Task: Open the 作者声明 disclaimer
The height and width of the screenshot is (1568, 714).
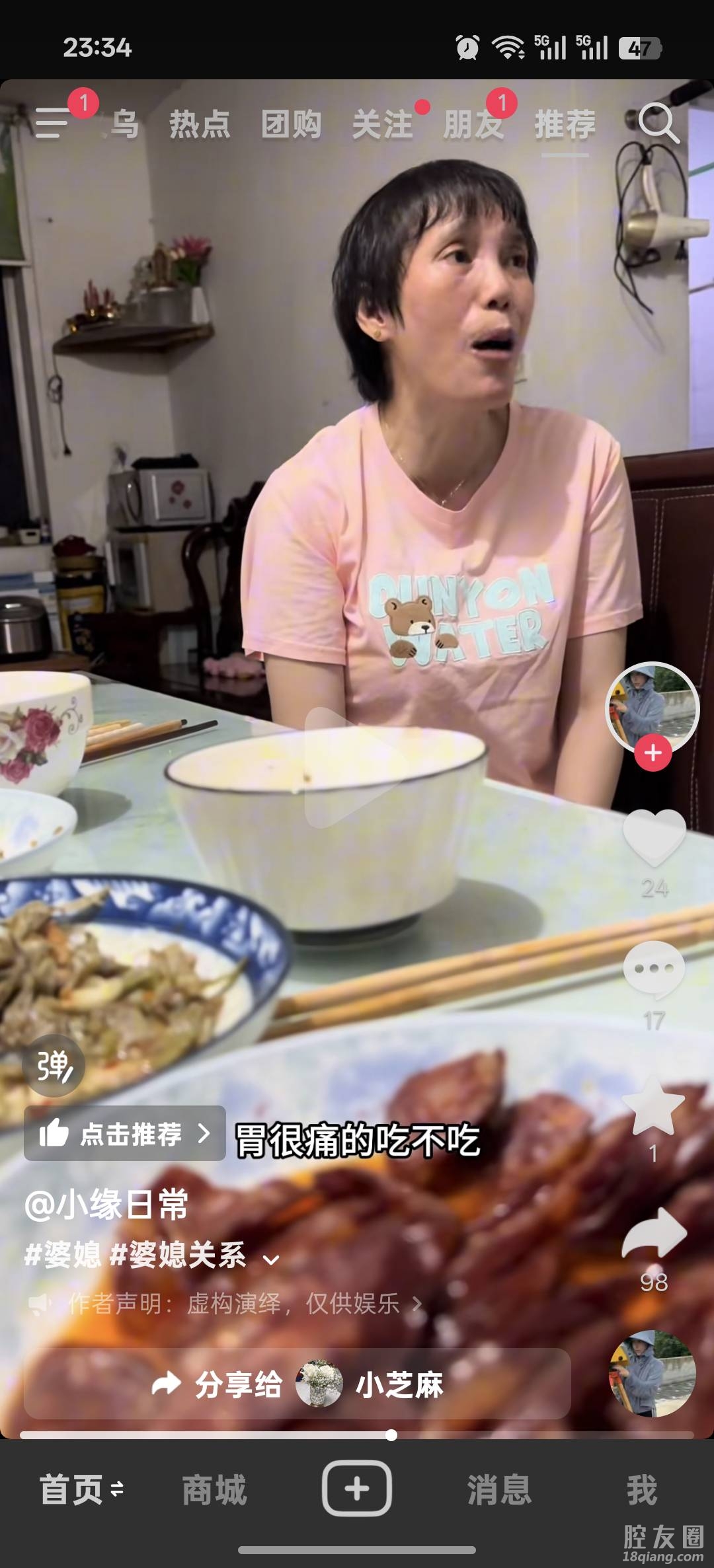Action: pyautogui.click(x=231, y=1304)
